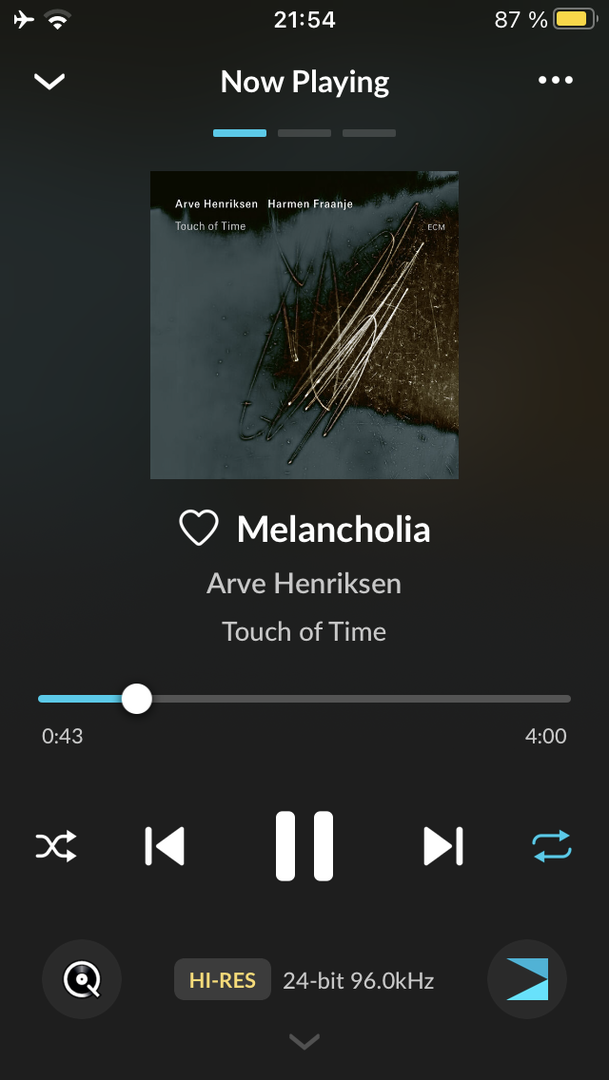Screen dimensions: 609x1080
Task: Switch to the second page indicator
Action: click(x=304, y=132)
